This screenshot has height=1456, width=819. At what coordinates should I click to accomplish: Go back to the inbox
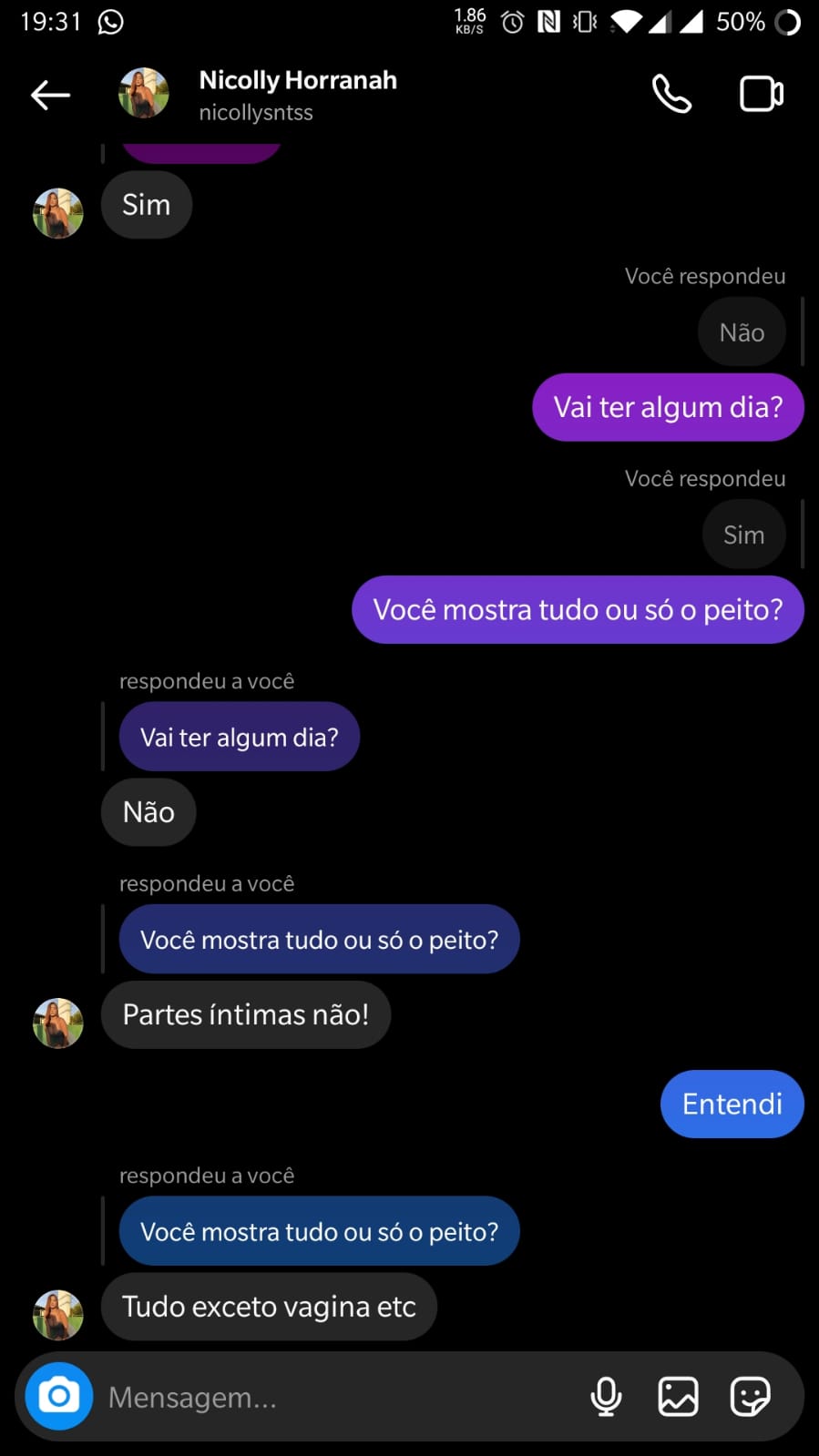(x=50, y=95)
